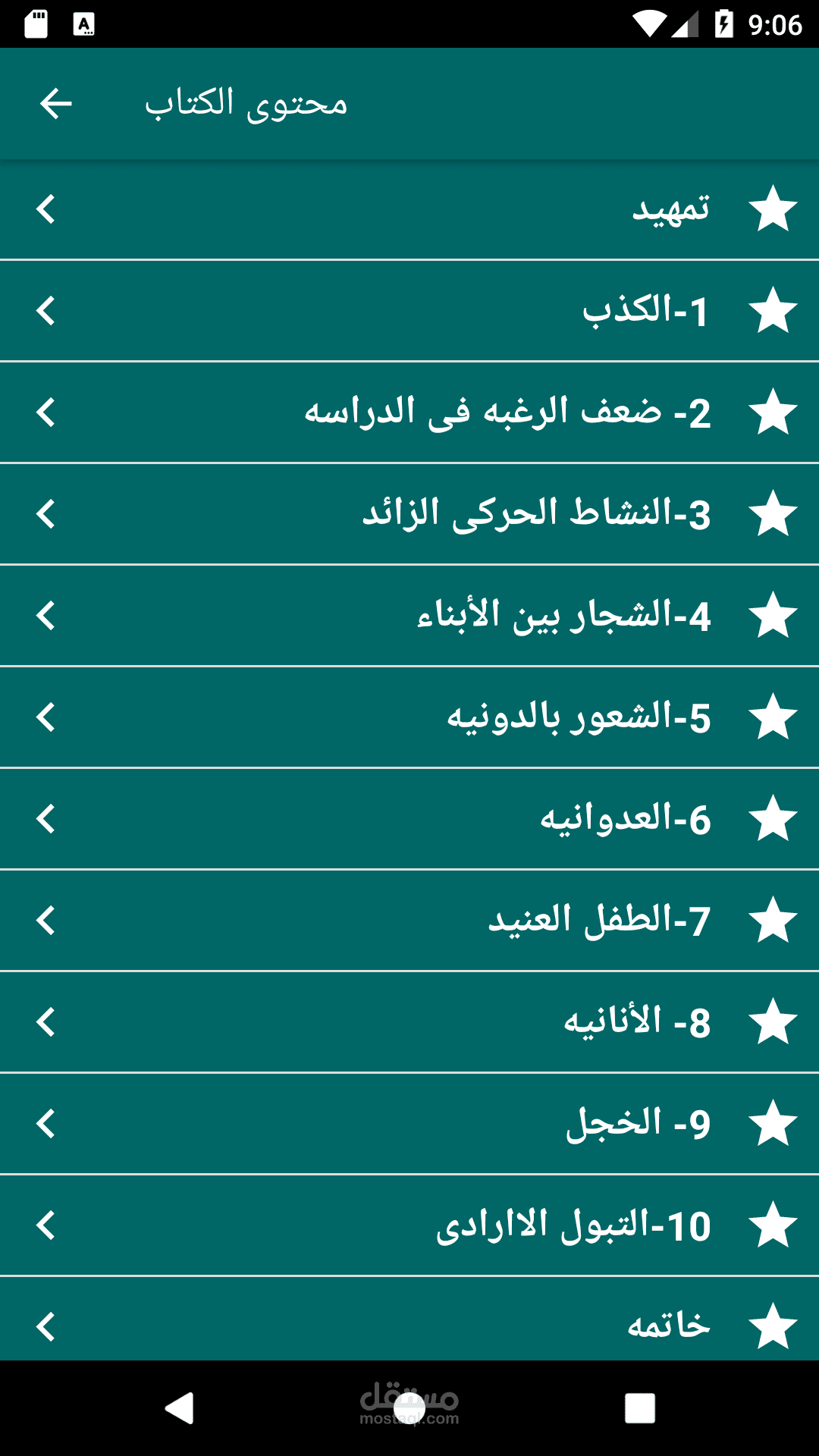Image resolution: width=819 pixels, height=1456 pixels.
Task: Open recent apps from navigation bar
Action: point(639,1408)
